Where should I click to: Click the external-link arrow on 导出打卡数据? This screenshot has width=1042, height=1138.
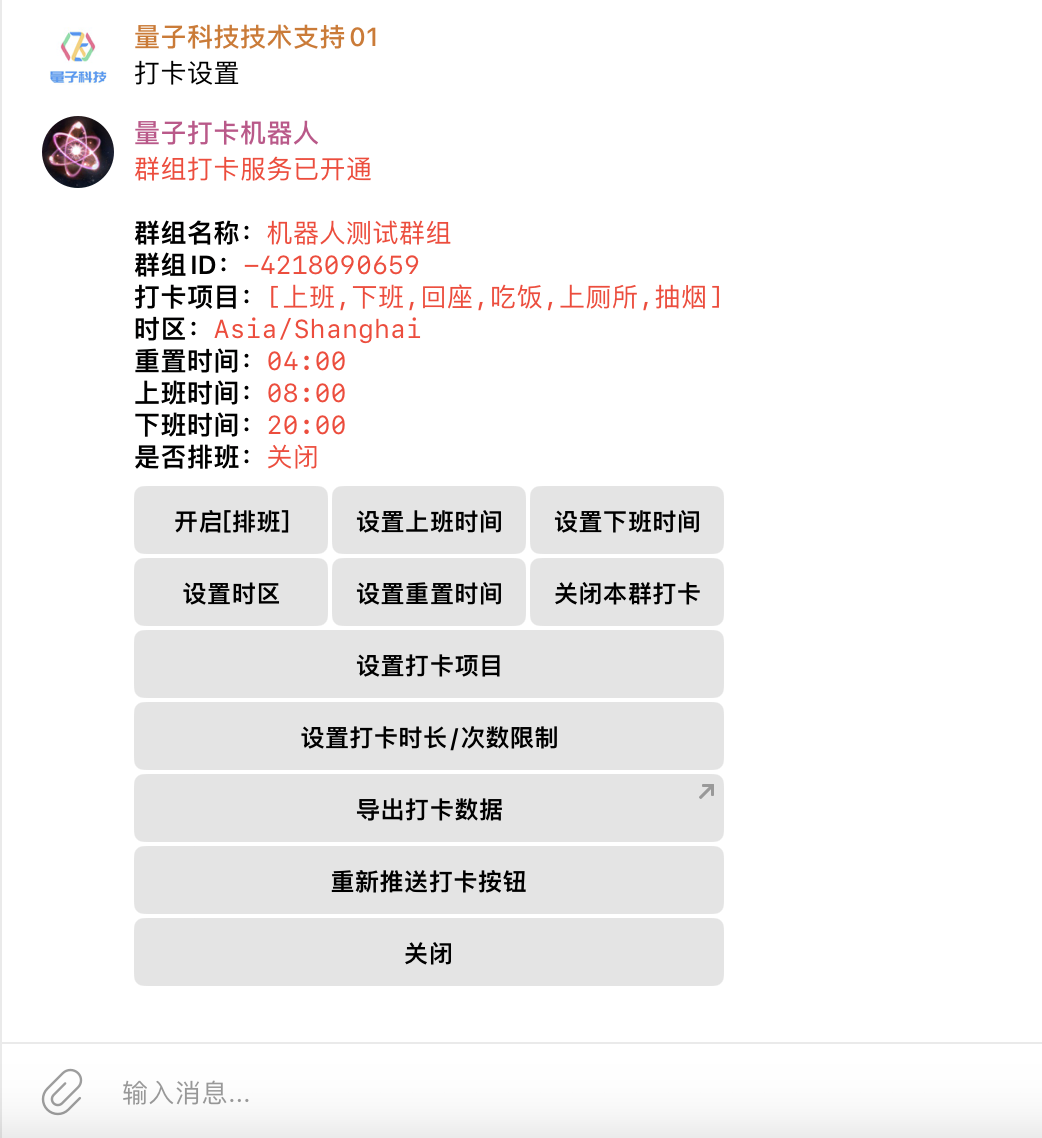coord(707,790)
